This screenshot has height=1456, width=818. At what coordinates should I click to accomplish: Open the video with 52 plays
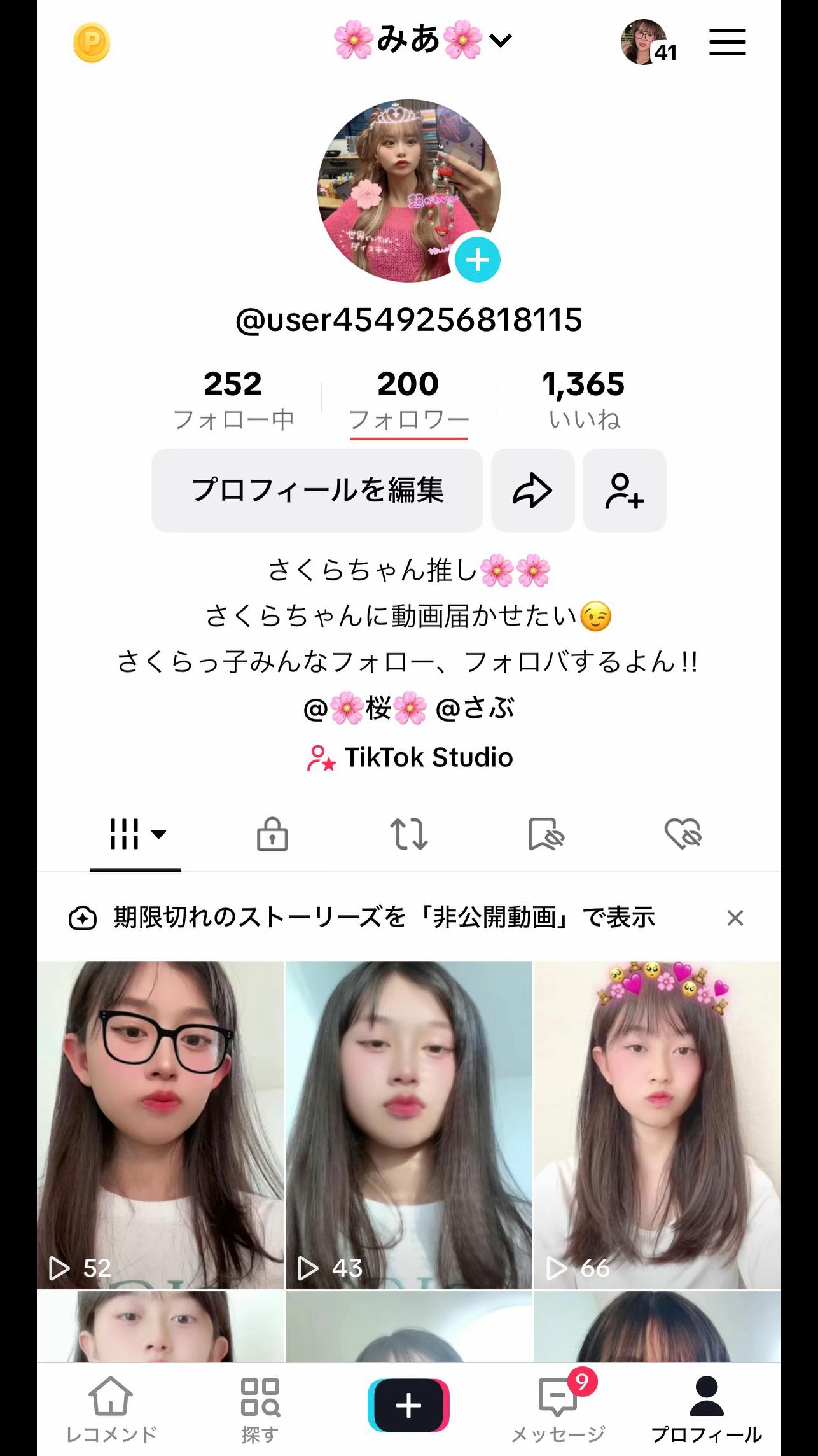160,1124
